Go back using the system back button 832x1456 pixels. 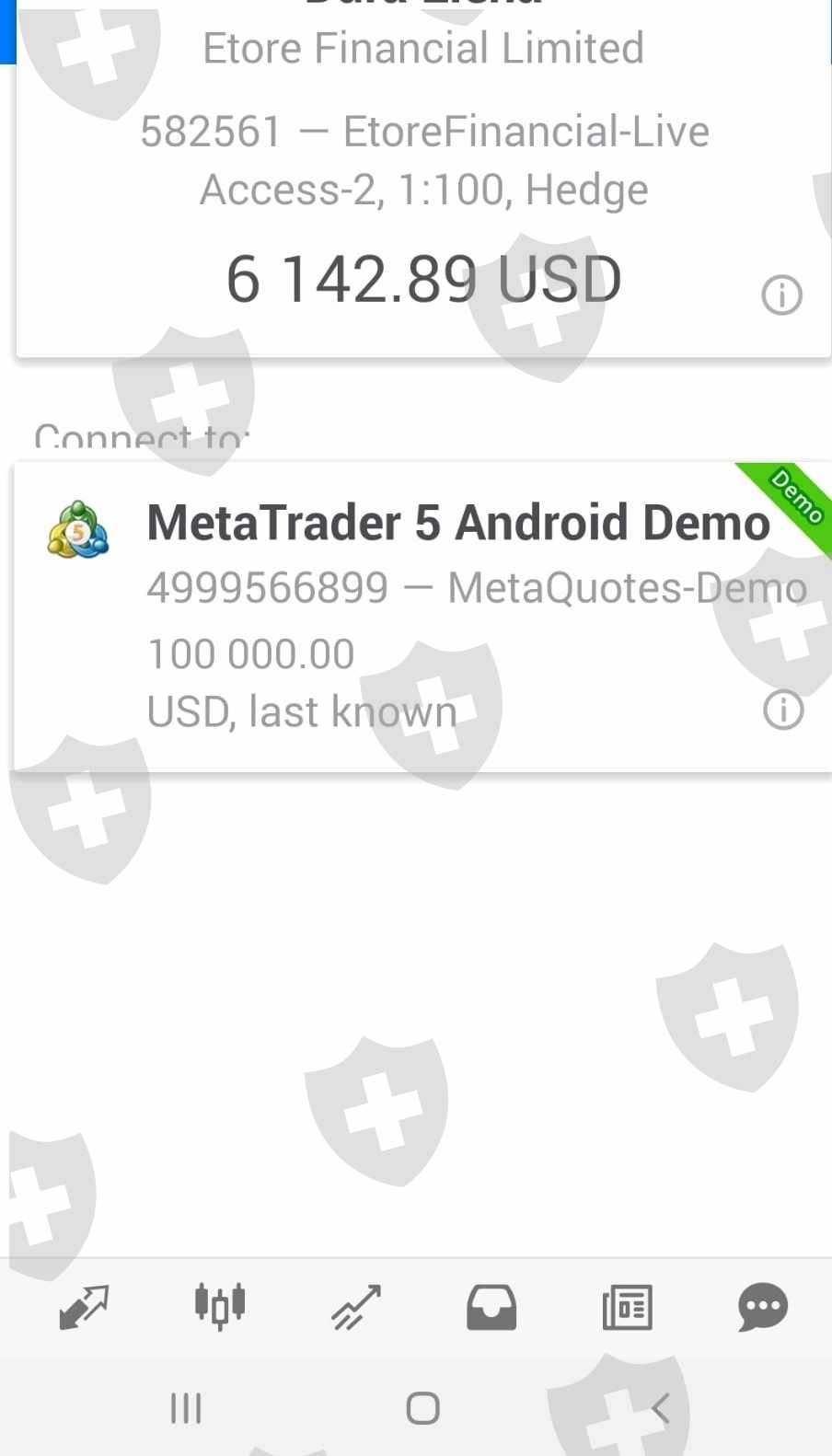point(659,1408)
